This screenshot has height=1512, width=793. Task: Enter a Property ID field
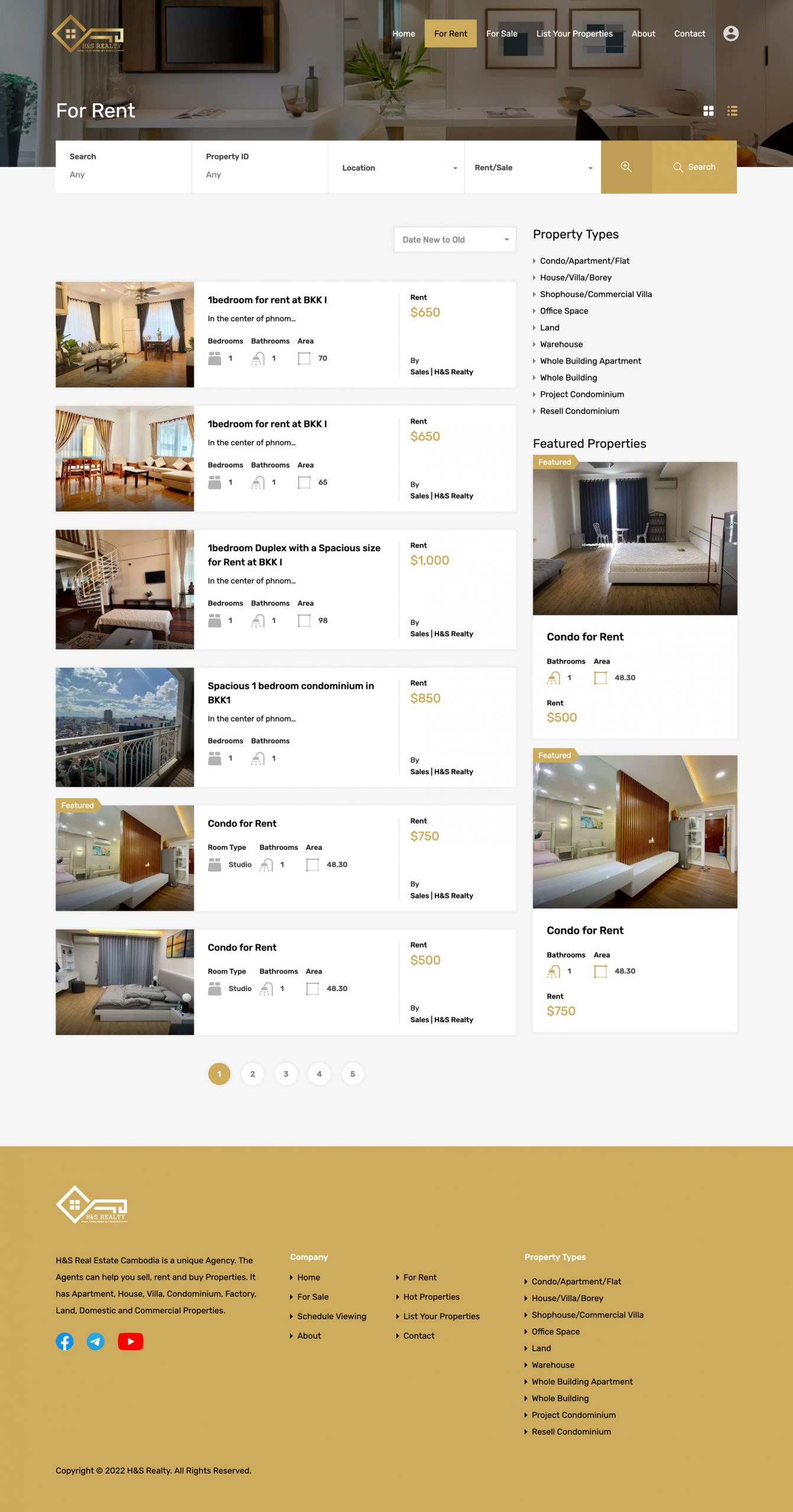pyautogui.click(x=260, y=167)
